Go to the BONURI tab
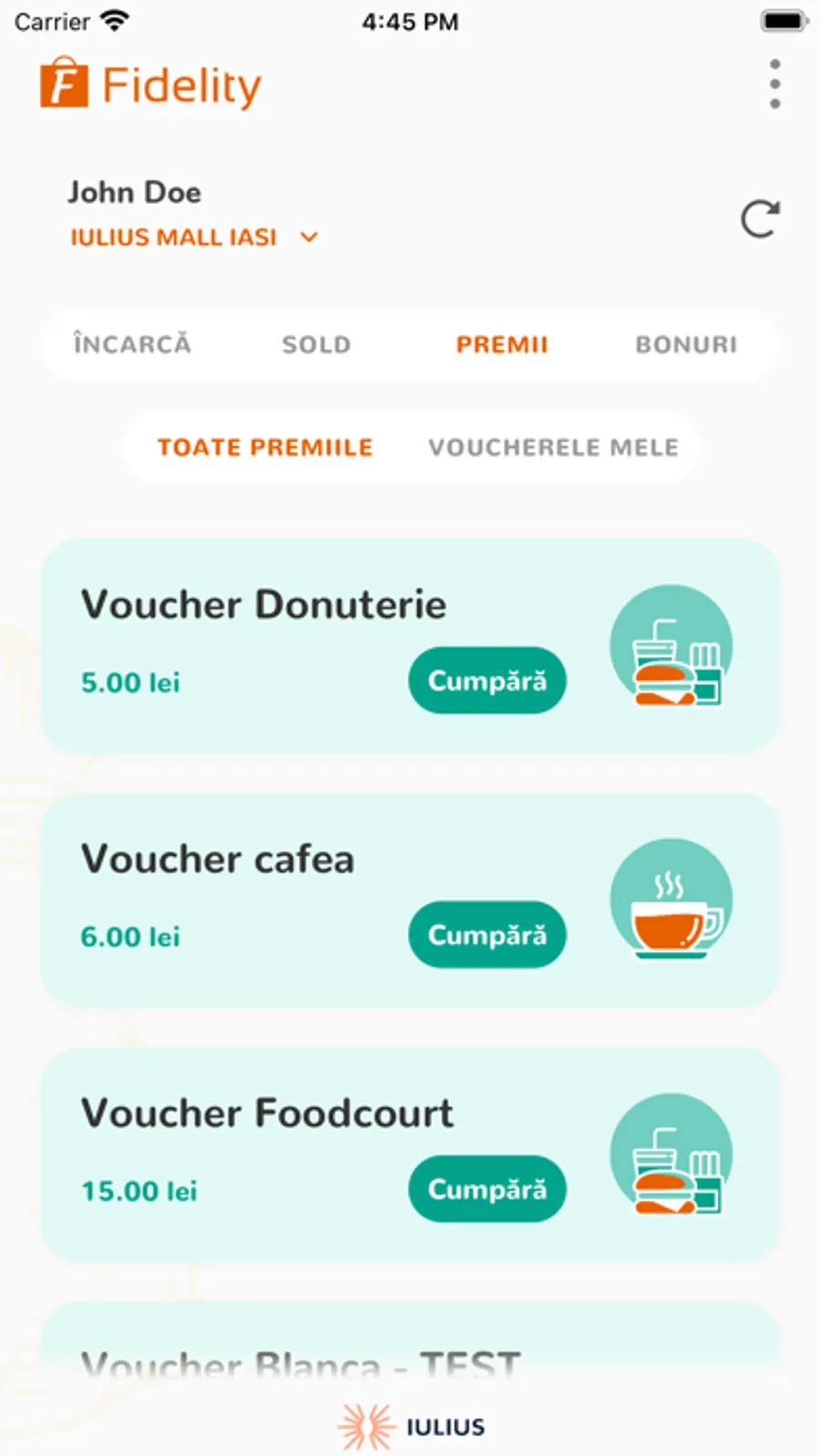The height and width of the screenshot is (1456, 820). [x=686, y=344]
